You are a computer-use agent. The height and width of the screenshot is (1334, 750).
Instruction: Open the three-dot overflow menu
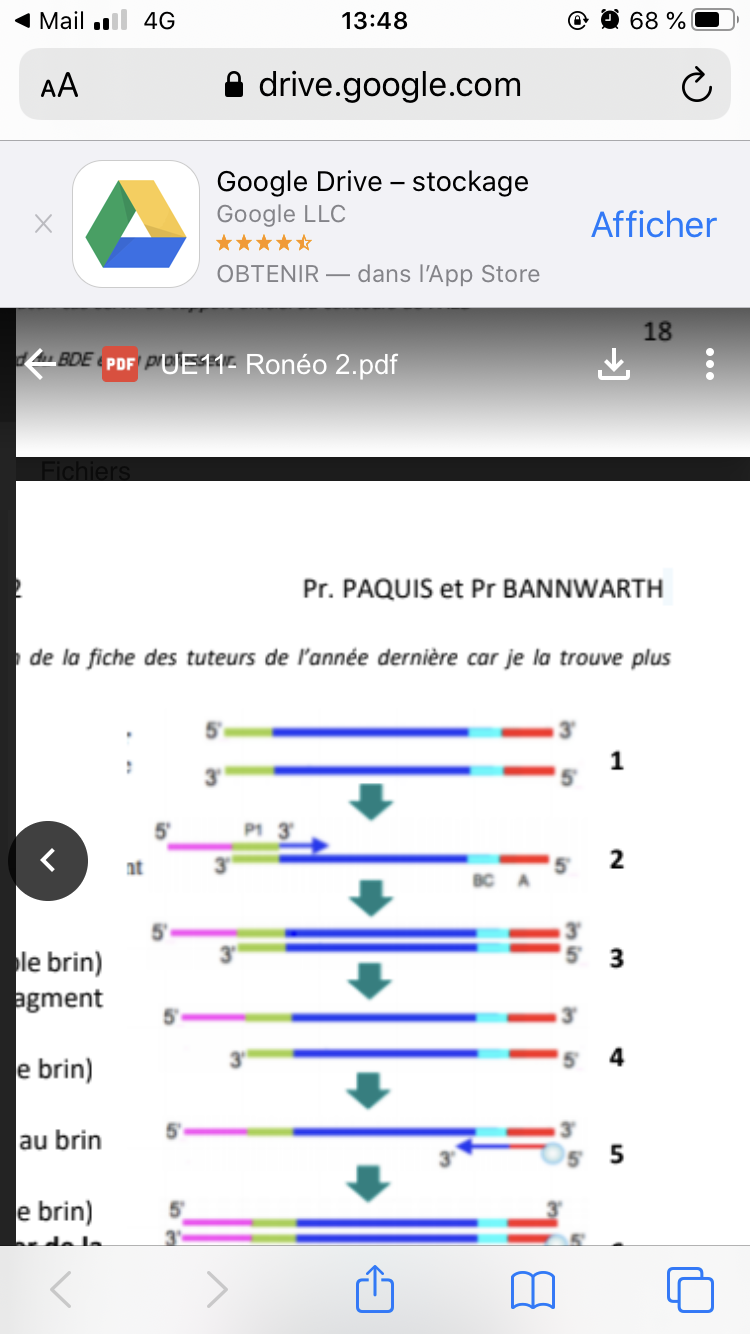(709, 365)
